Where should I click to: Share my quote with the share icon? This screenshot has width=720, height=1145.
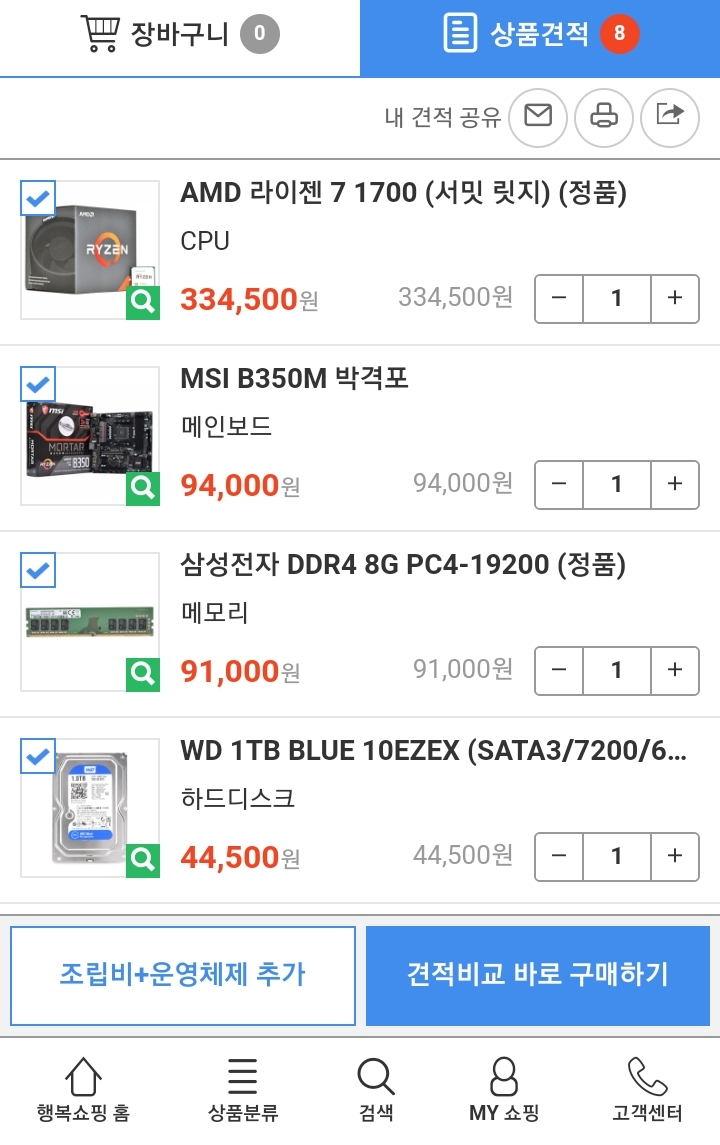(x=669, y=117)
